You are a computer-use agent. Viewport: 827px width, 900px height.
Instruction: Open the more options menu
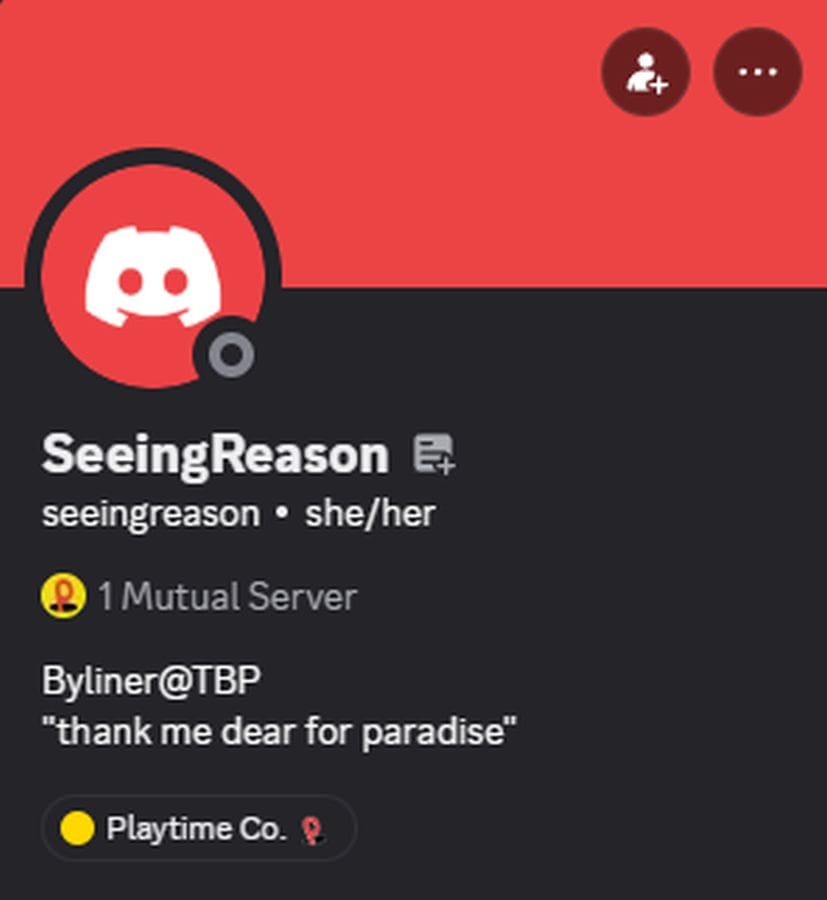click(757, 73)
